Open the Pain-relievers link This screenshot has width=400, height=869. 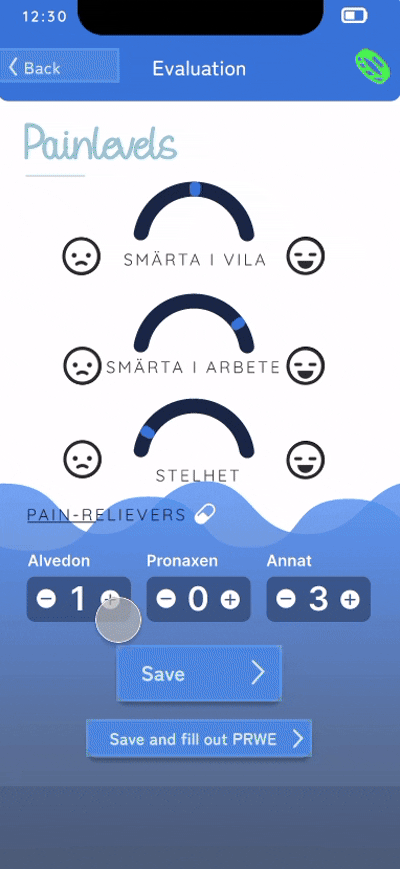coord(106,515)
